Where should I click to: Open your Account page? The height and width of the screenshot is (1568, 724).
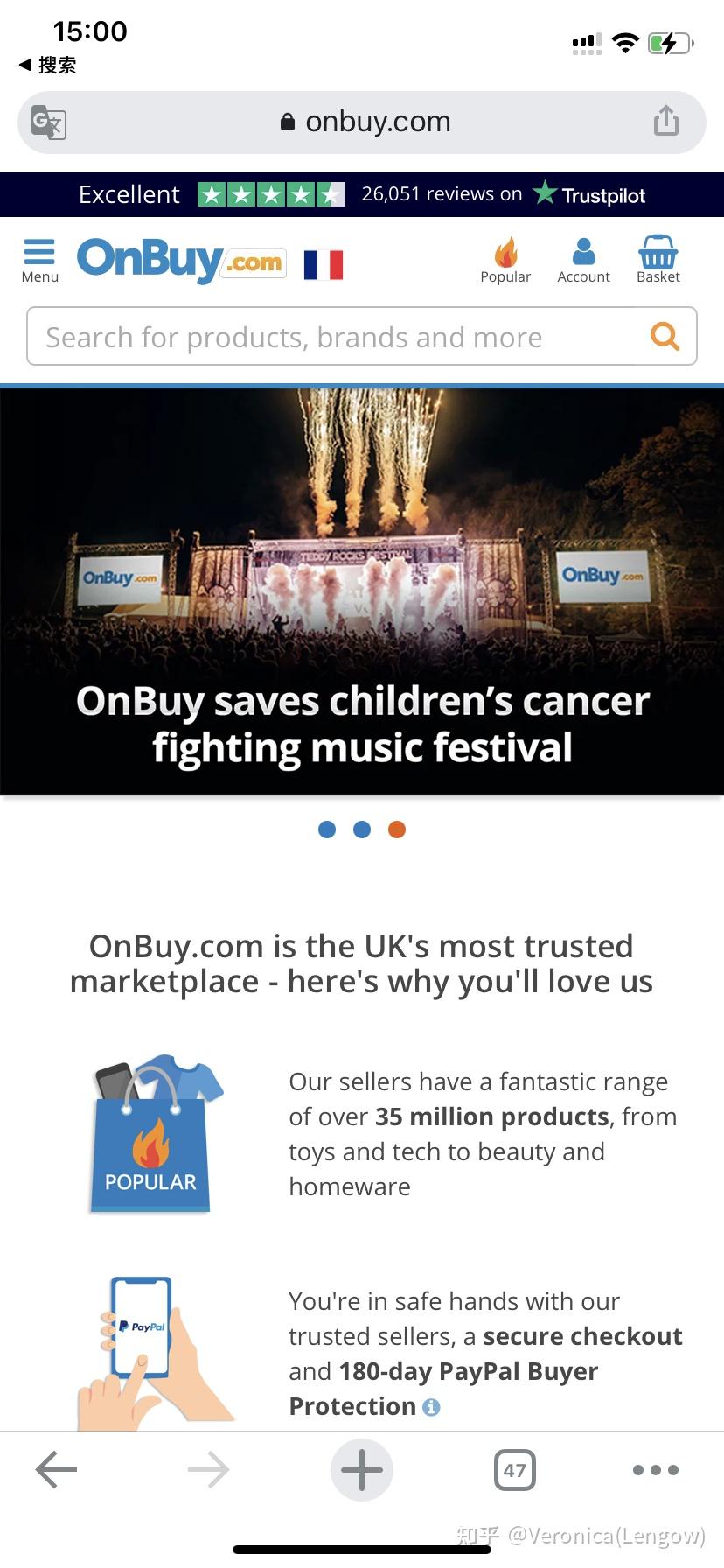coord(583,260)
